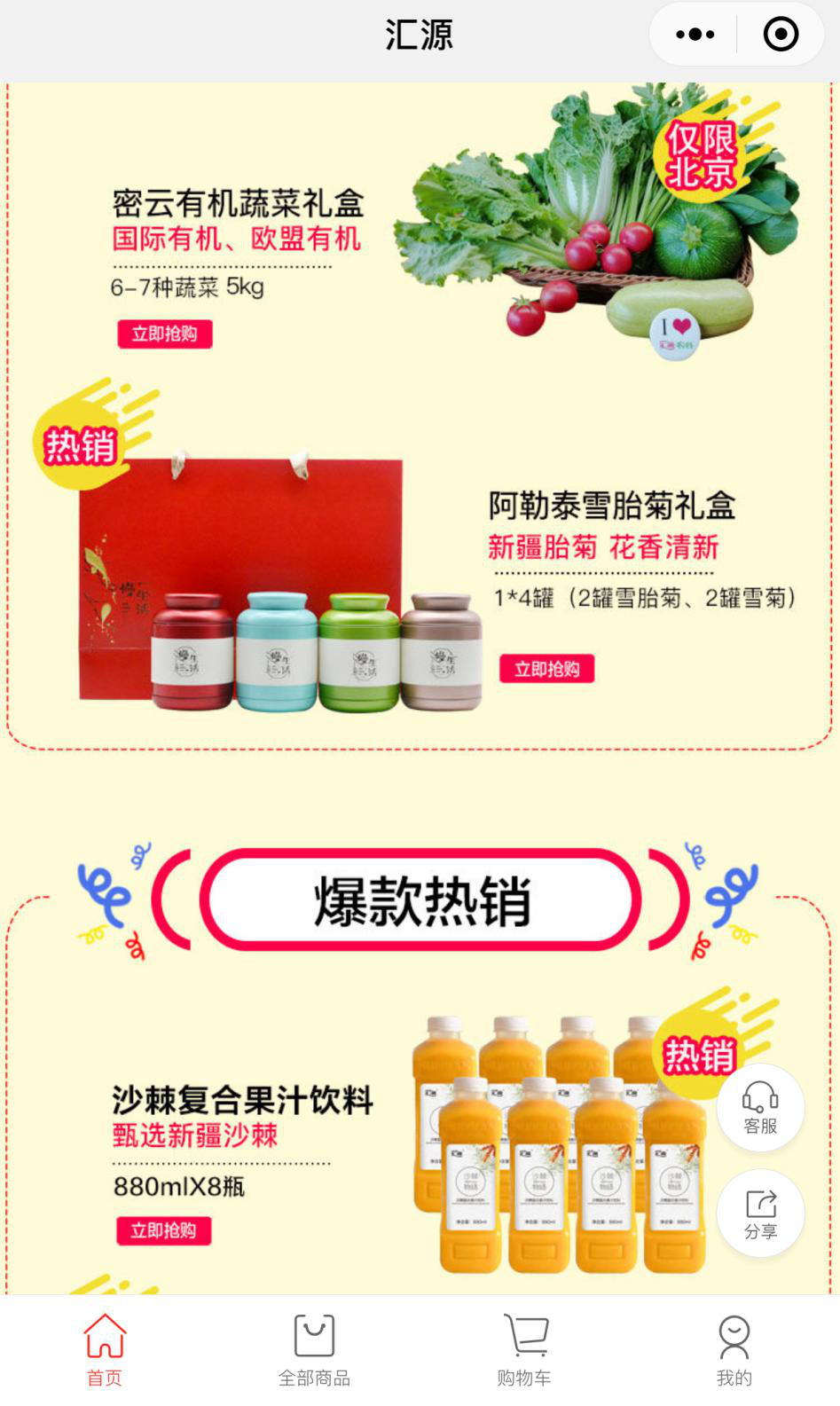The width and height of the screenshot is (840, 1406).
Task: Open the 沙棘 juice bottles image
Action: (559, 1153)
